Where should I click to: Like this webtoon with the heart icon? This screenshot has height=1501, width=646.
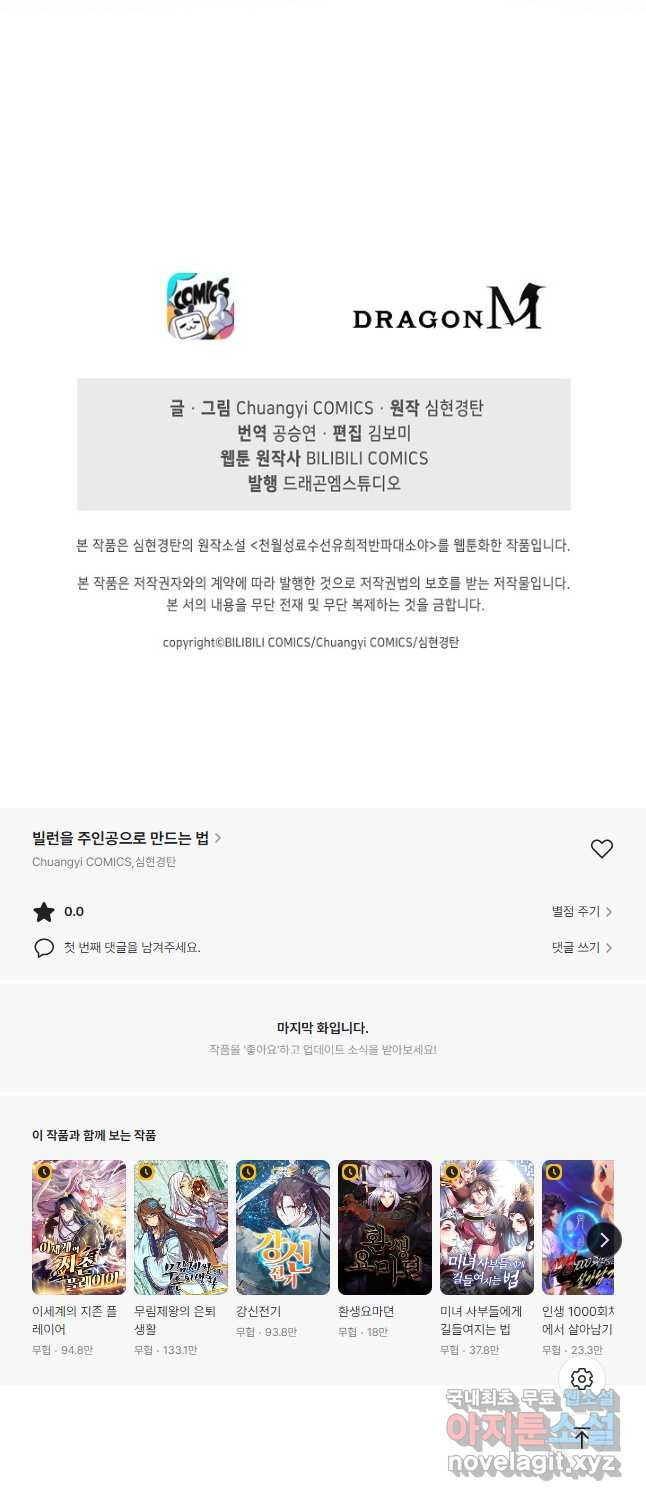coord(601,849)
